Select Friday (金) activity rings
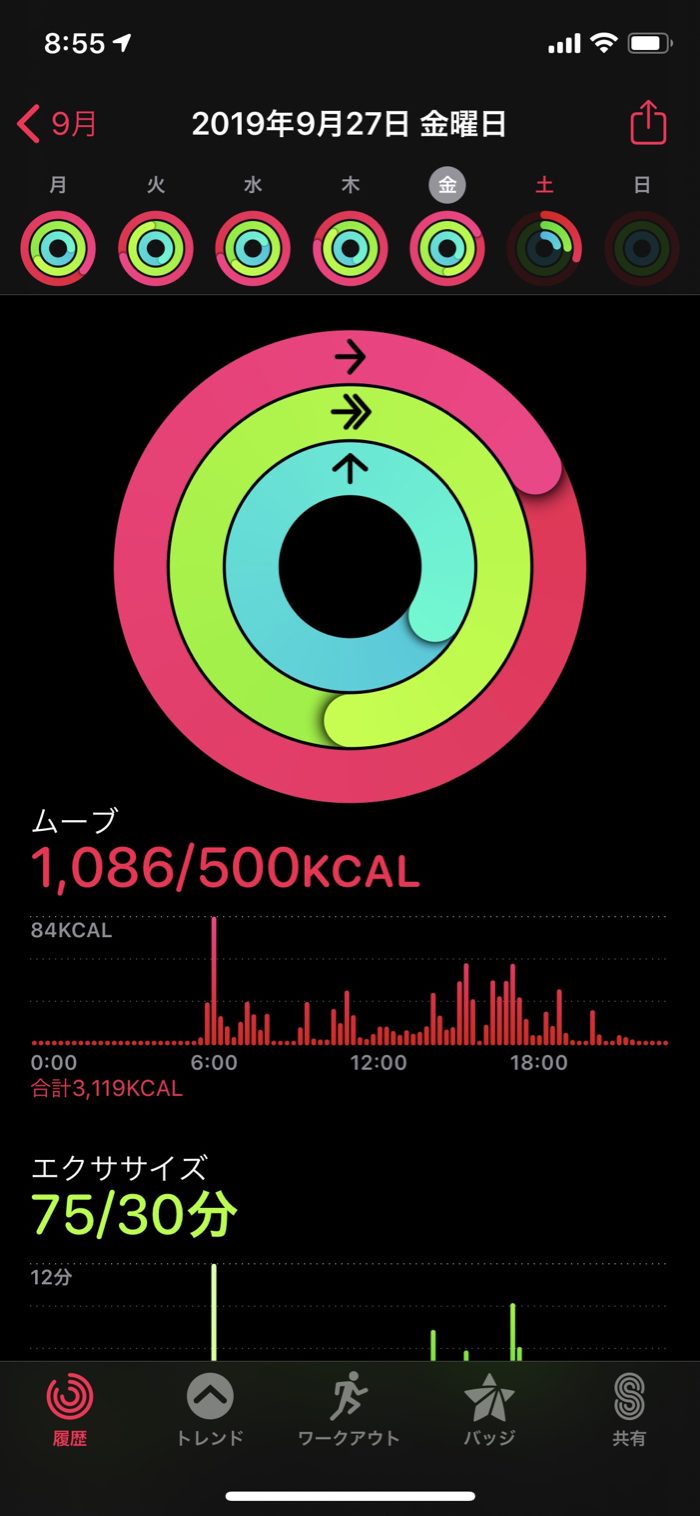The width and height of the screenshot is (700, 1516). 447,249
